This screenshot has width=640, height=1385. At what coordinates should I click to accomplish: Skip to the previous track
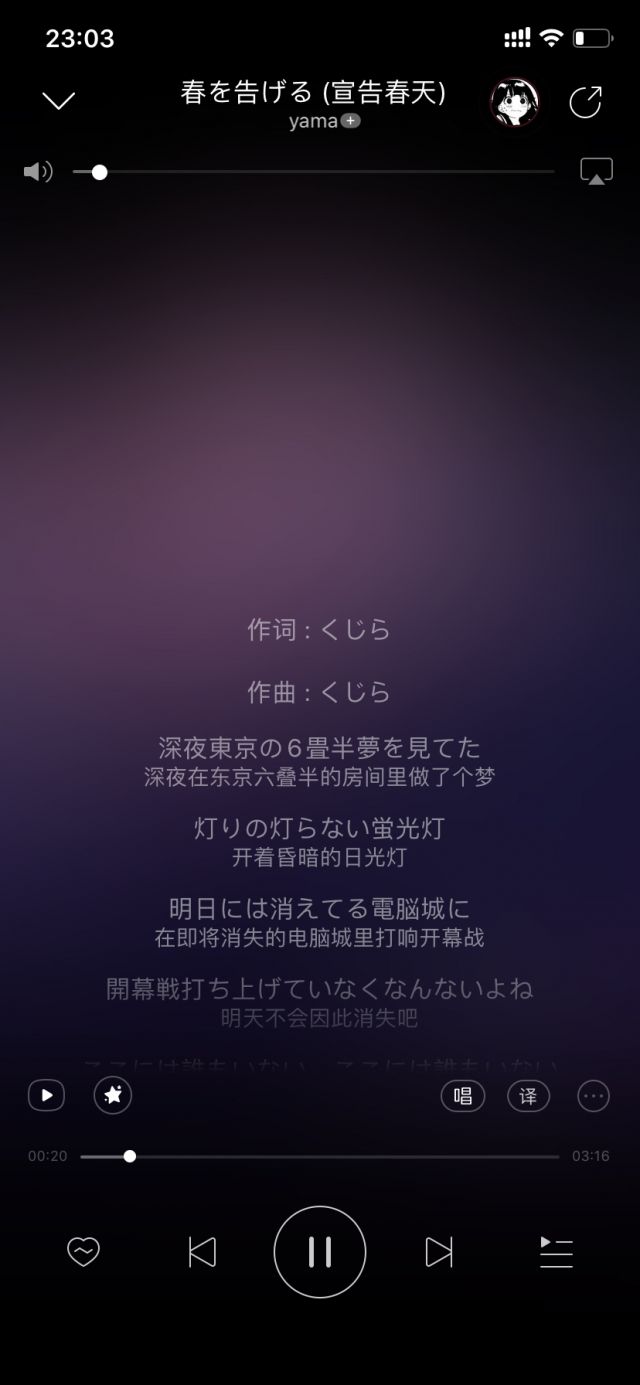click(x=202, y=1252)
